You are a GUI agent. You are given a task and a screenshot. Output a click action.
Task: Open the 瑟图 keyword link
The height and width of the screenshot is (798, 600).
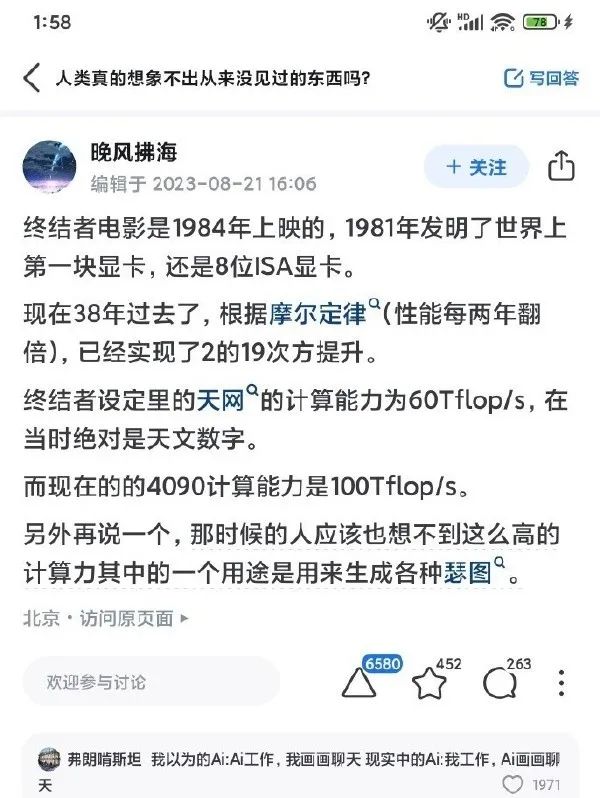472,573
